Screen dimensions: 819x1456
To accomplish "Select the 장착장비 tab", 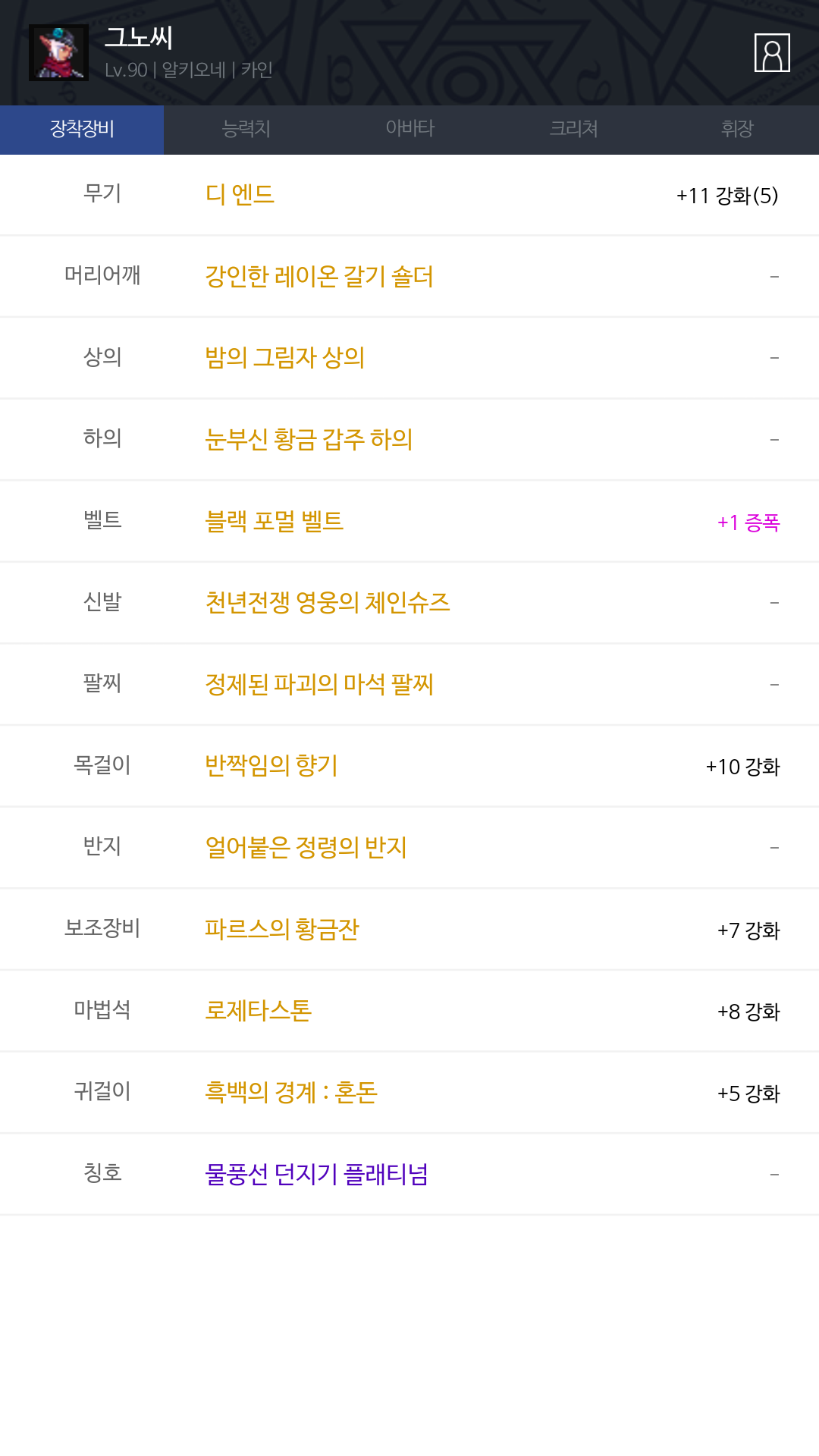I will (82, 129).
